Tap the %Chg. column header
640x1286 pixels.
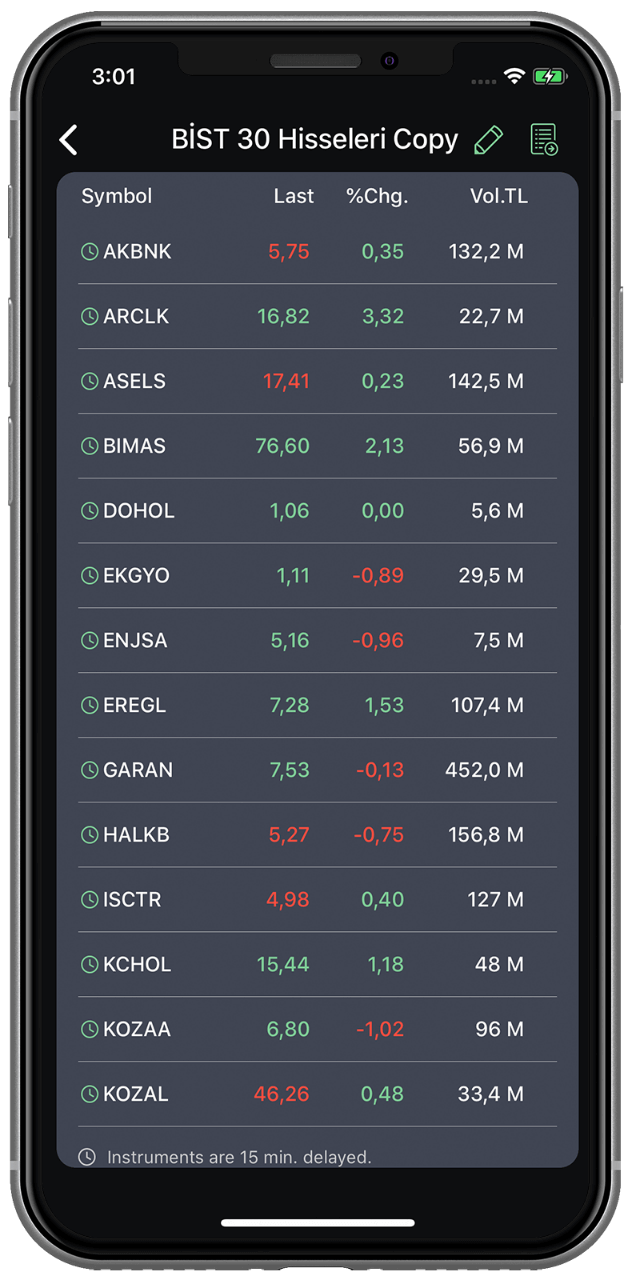coord(377,197)
